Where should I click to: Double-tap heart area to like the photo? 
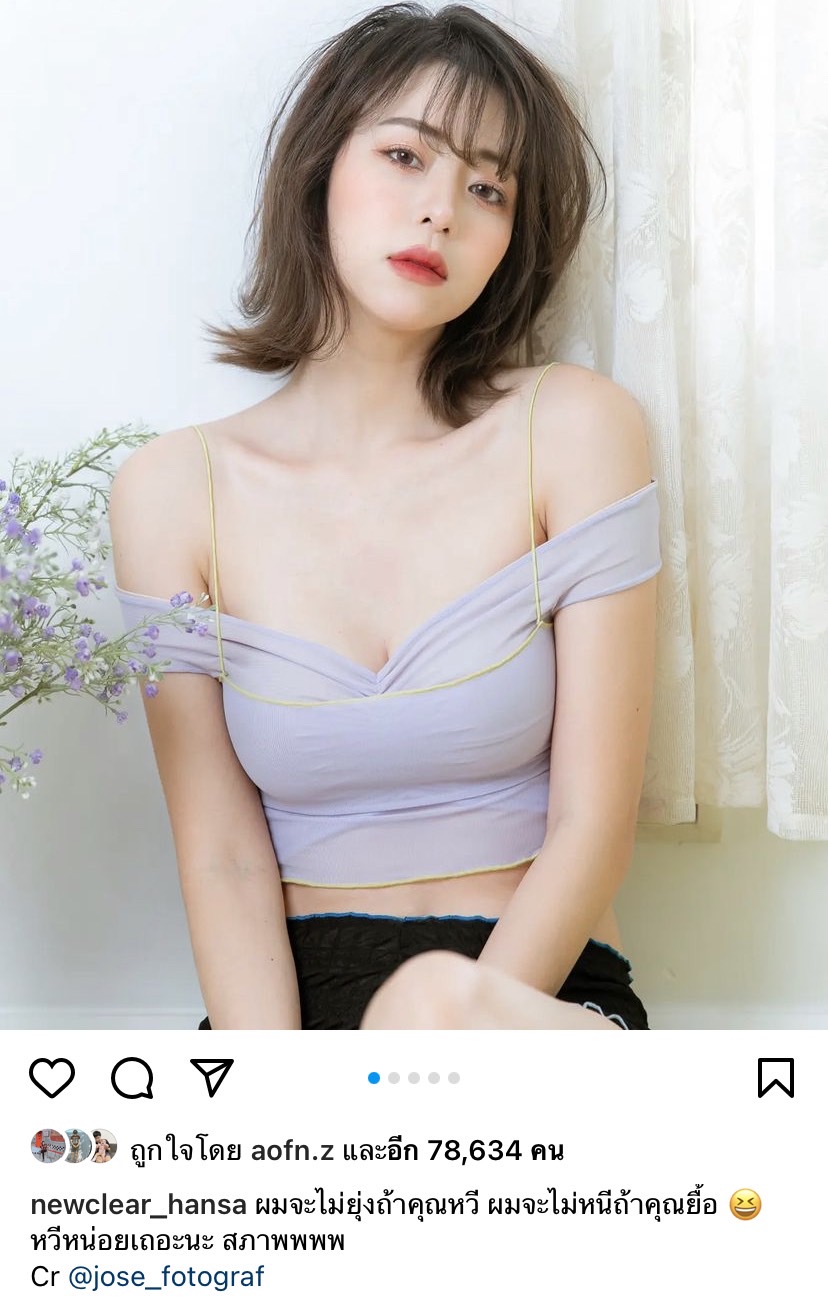414,520
